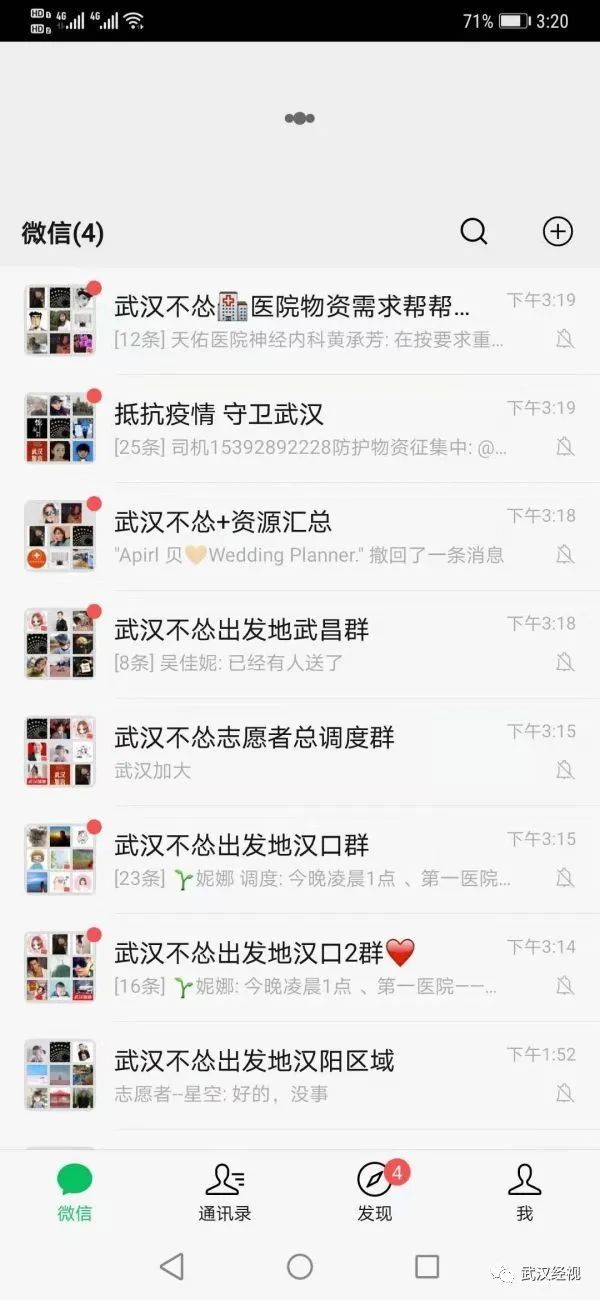Screen dimensions: 600x1300
Task: Open the 武汉不怂出发地汉阳区域 chat
Action: [300, 1077]
